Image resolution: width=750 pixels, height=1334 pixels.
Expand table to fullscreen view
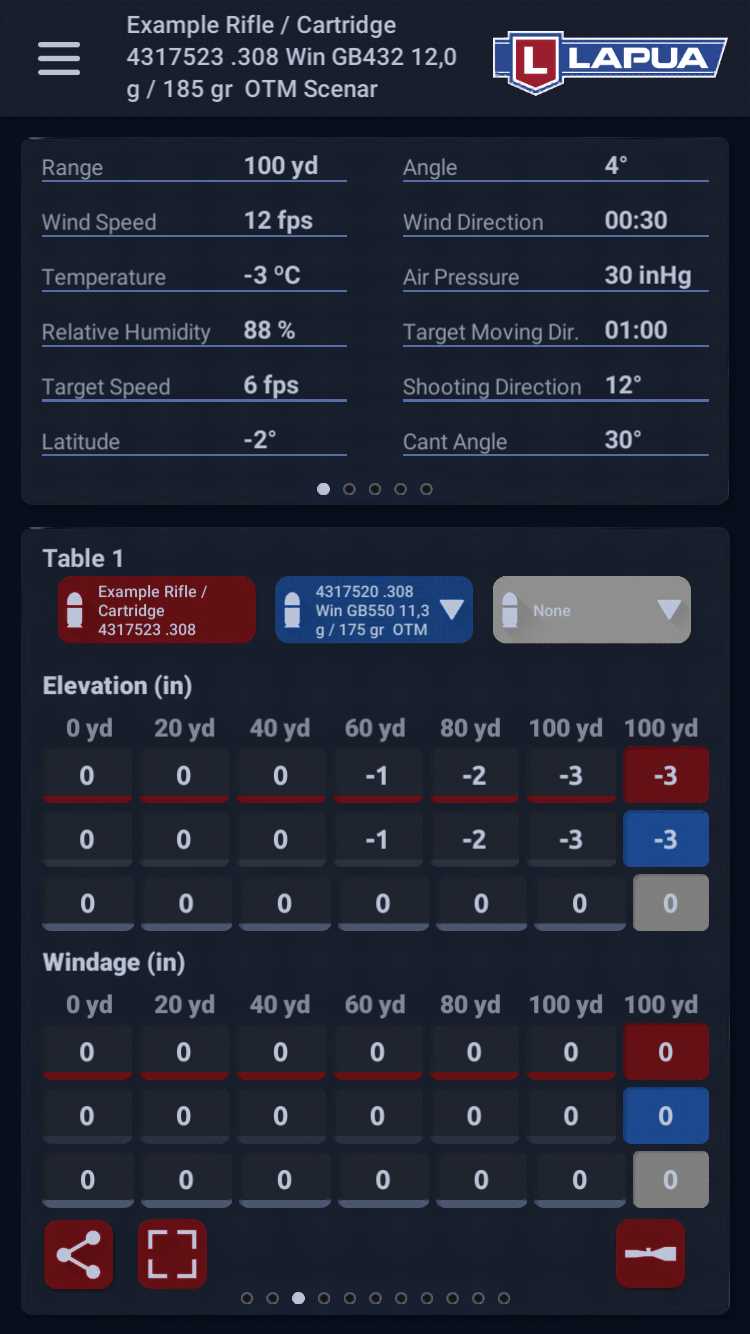172,1254
